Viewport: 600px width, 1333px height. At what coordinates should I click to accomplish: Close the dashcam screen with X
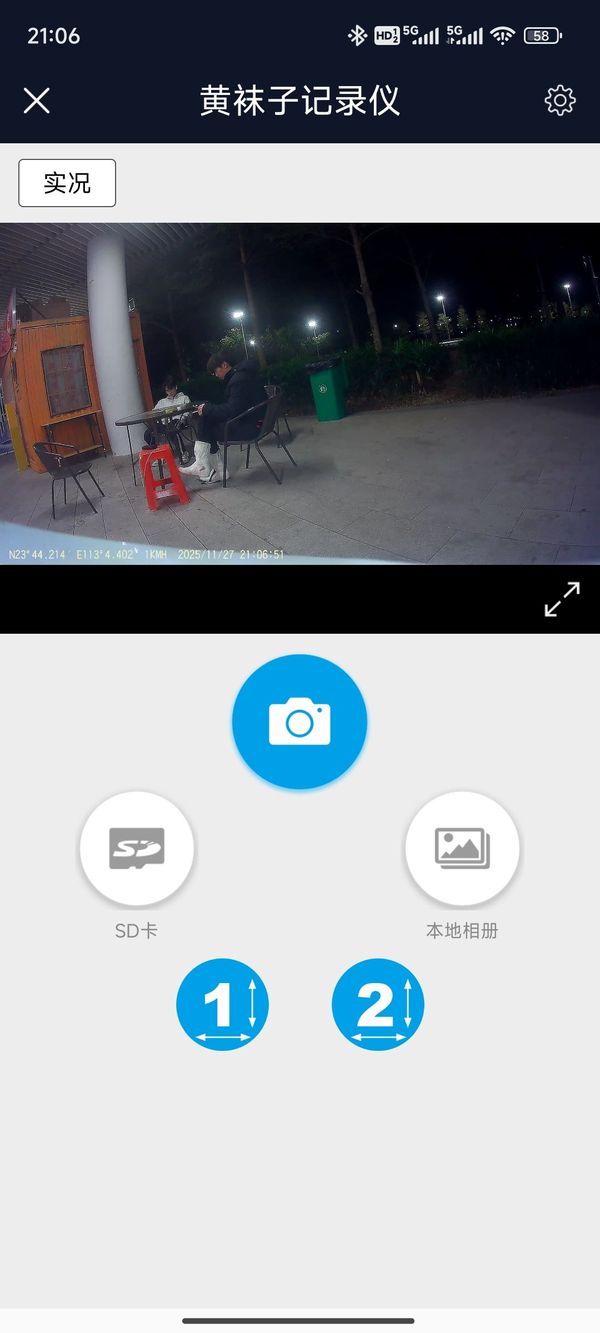tap(37, 100)
